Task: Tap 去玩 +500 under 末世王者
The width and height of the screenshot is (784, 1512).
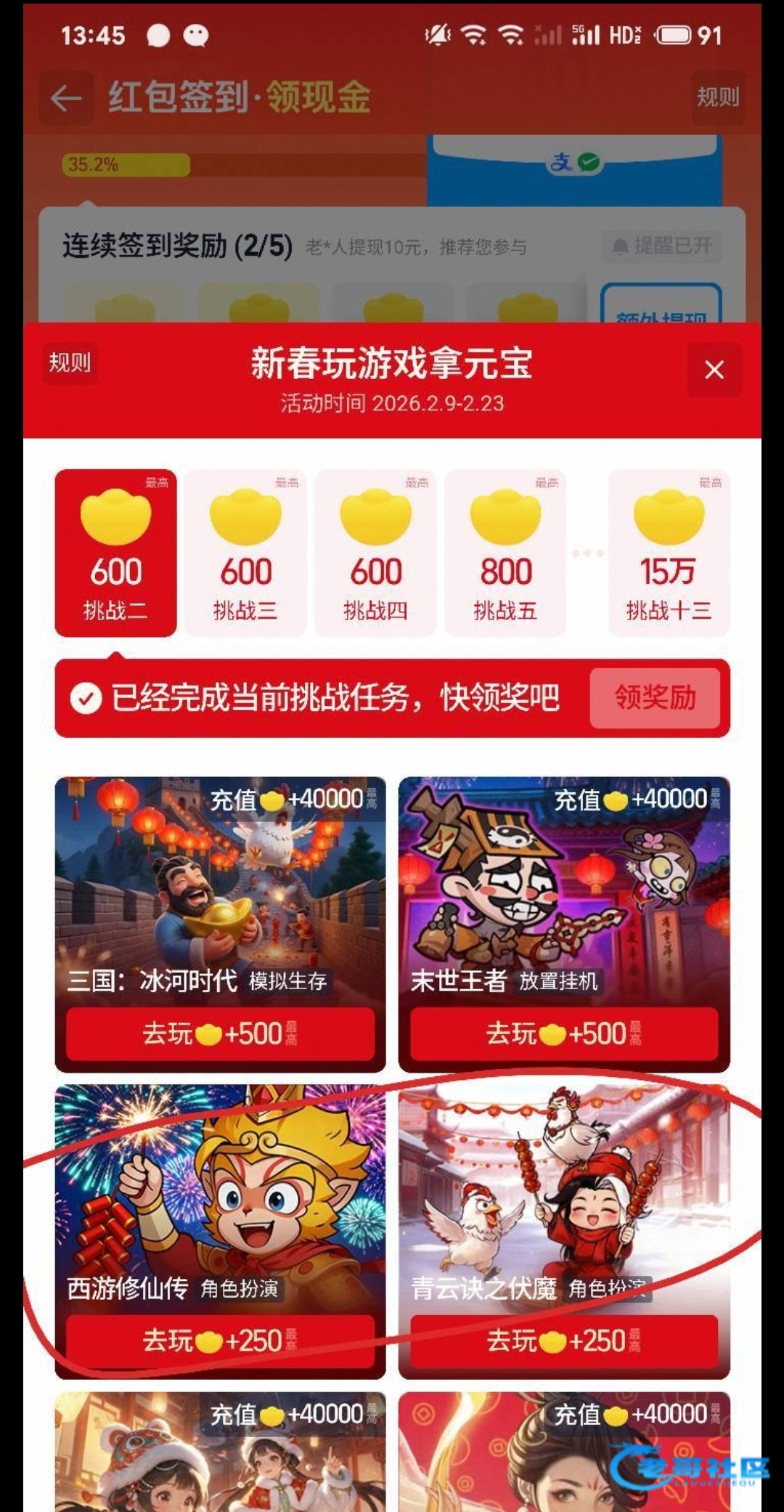Action: 564,1033
